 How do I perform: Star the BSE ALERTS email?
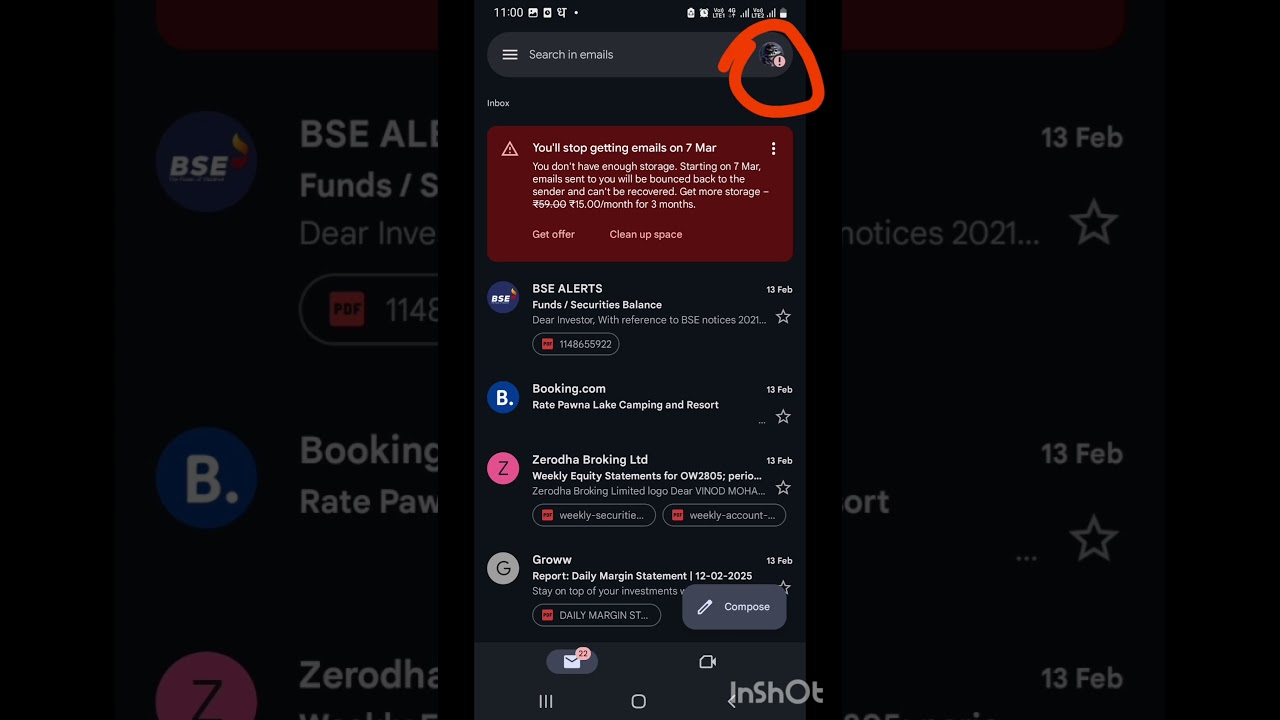[783, 317]
